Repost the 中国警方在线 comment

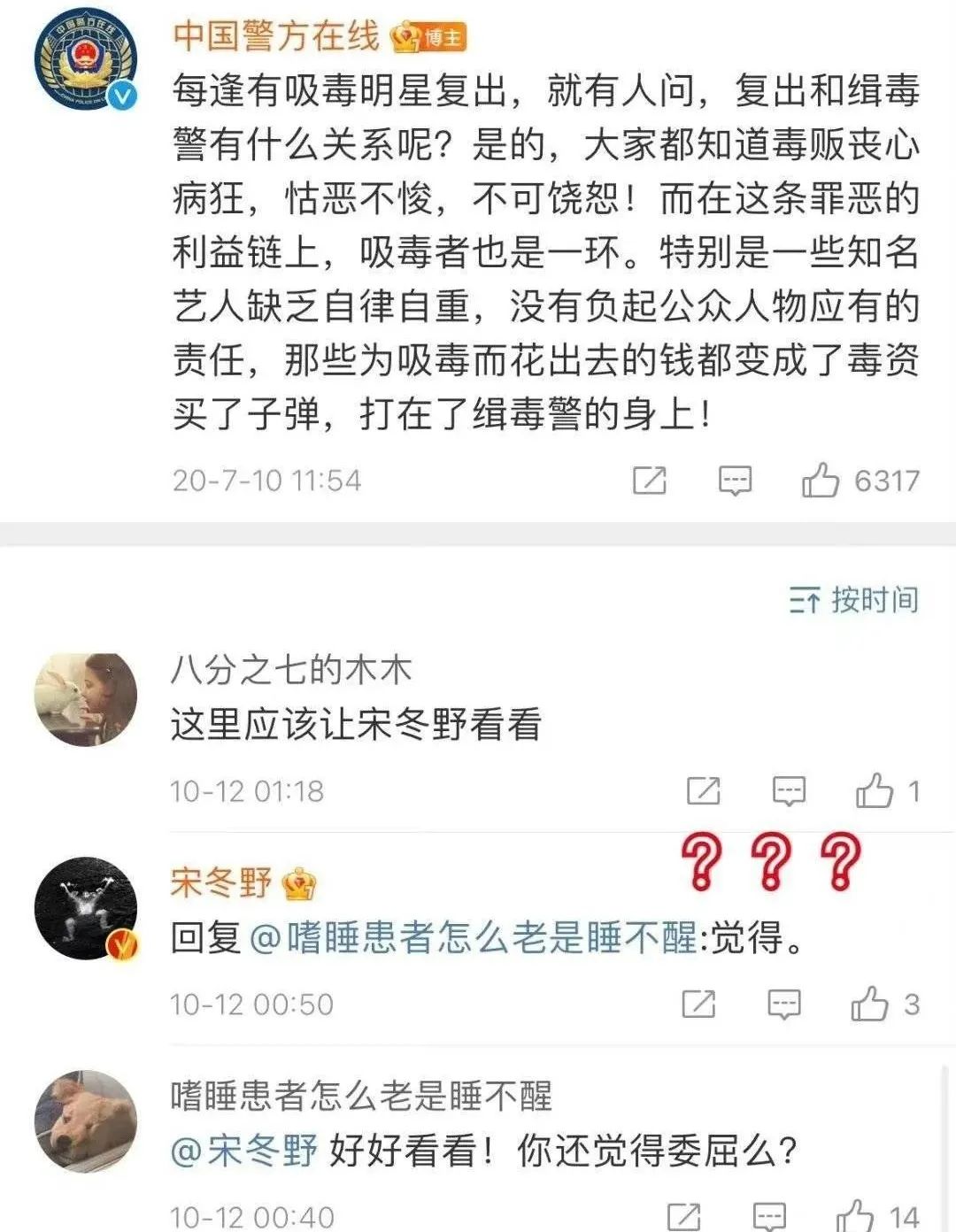[x=649, y=481]
